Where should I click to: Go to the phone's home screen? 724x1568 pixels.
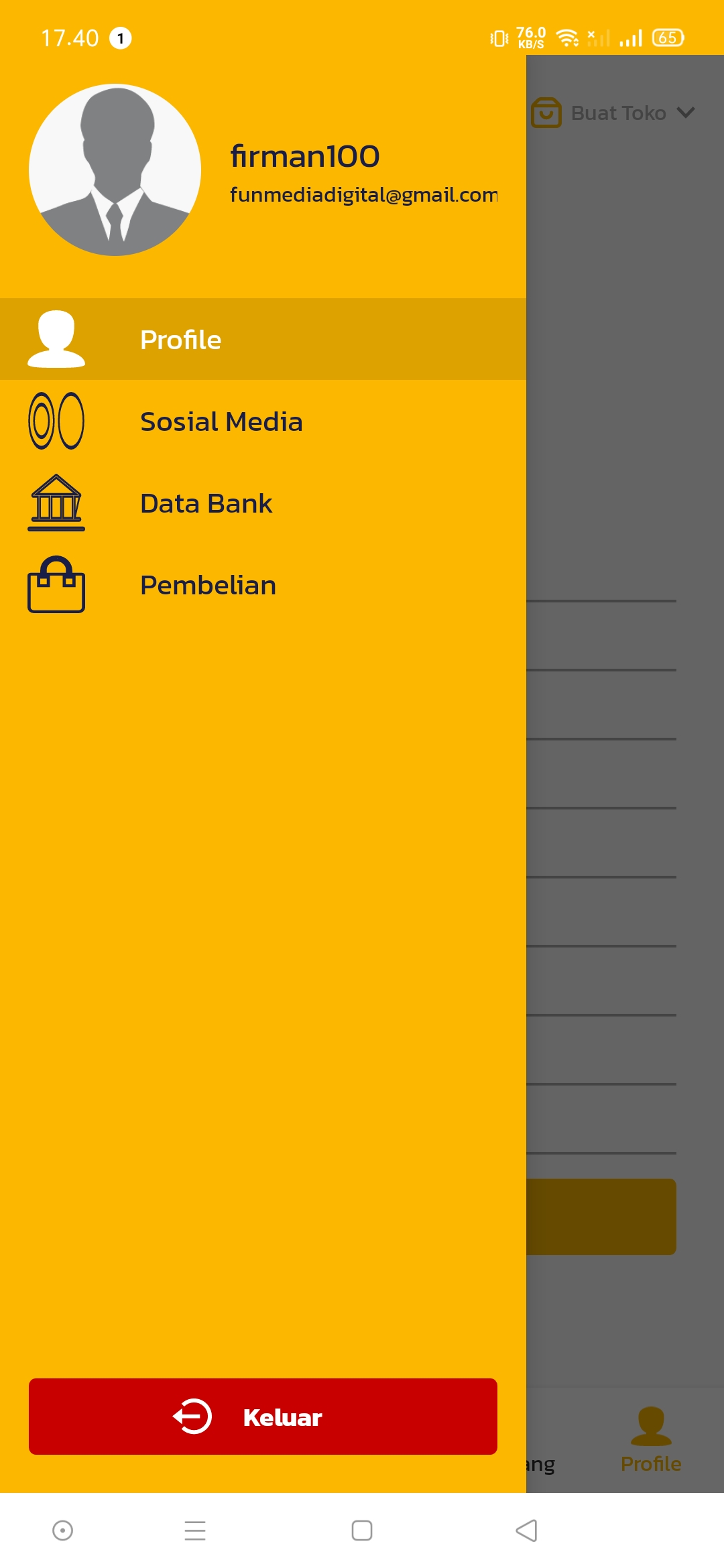point(362,1530)
